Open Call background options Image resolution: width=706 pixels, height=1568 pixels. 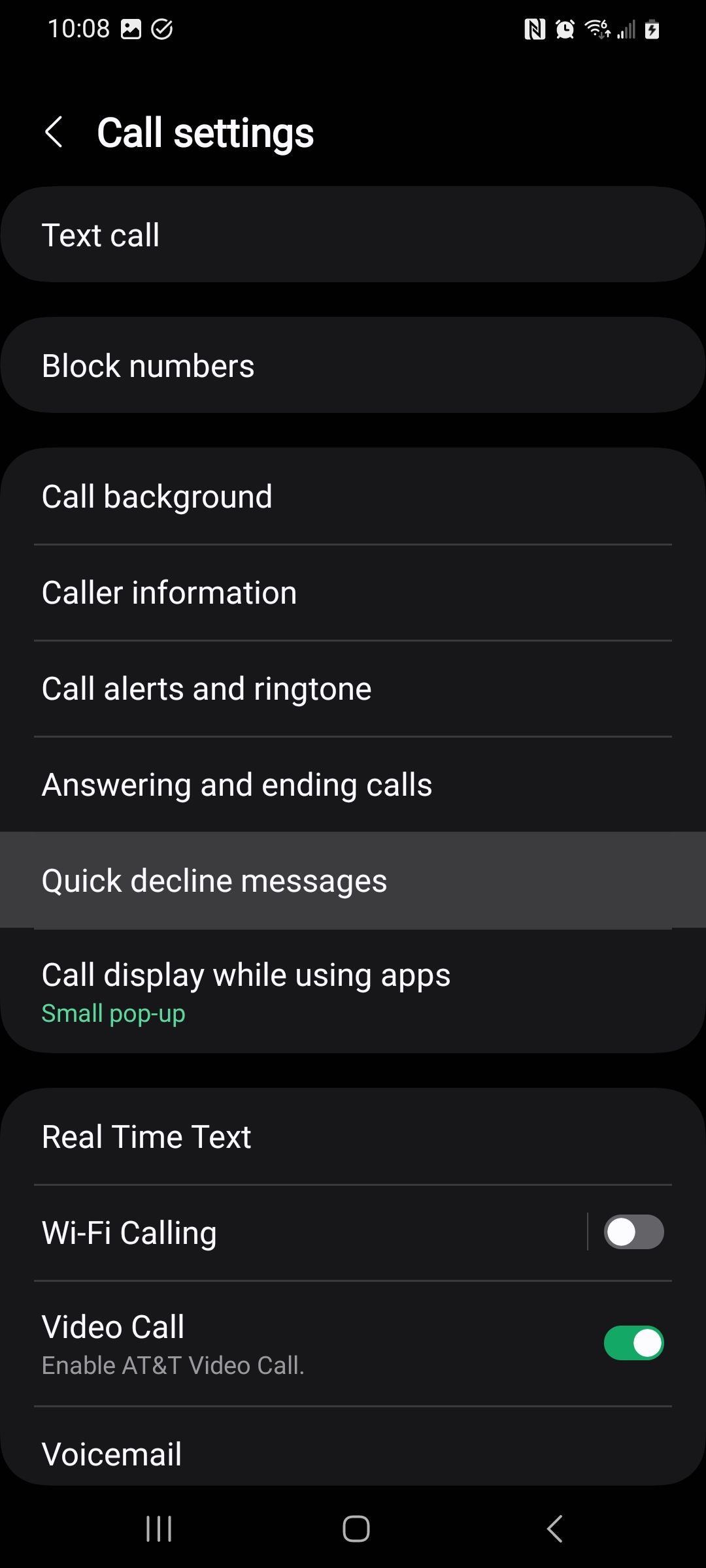tap(353, 497)
